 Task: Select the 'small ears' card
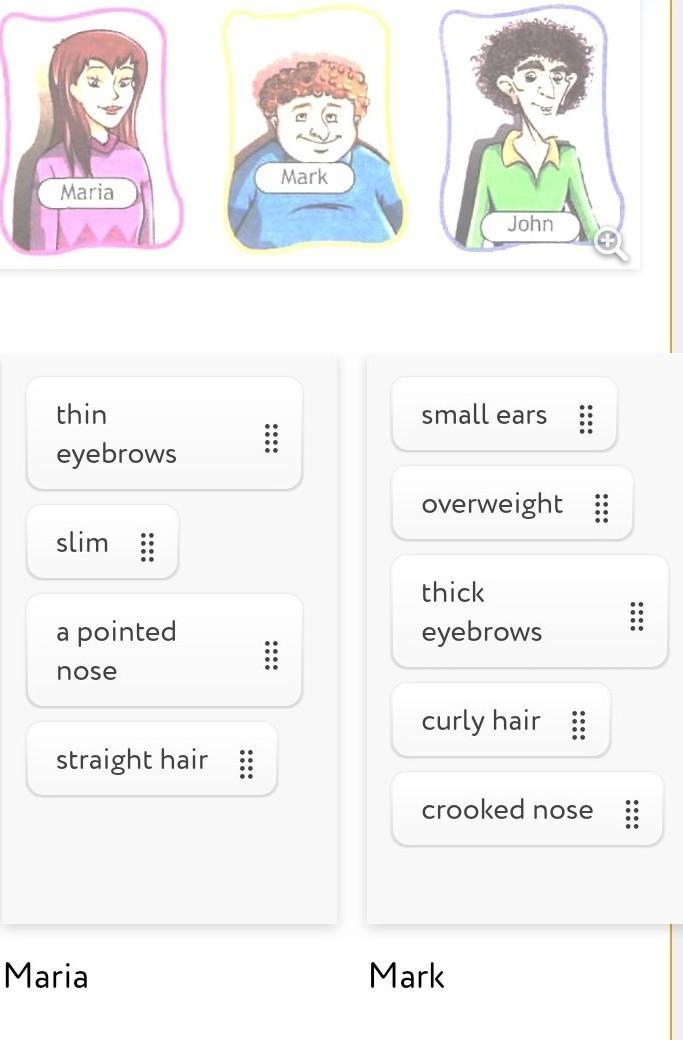pyautogui.click(x=503, y=415)
